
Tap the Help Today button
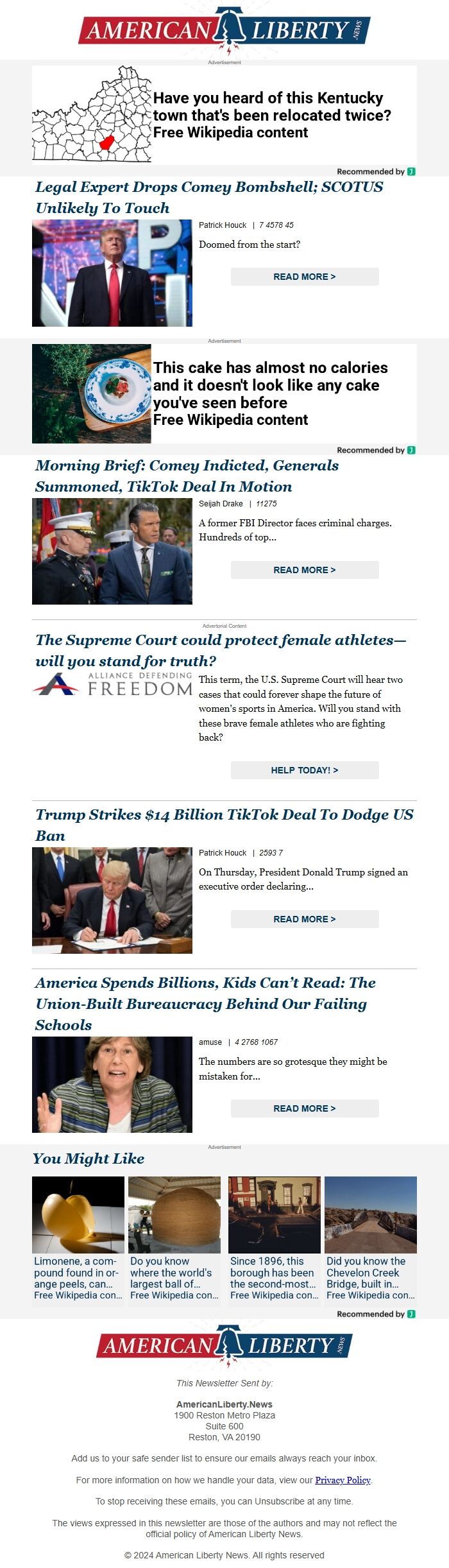tap(305, 770)
